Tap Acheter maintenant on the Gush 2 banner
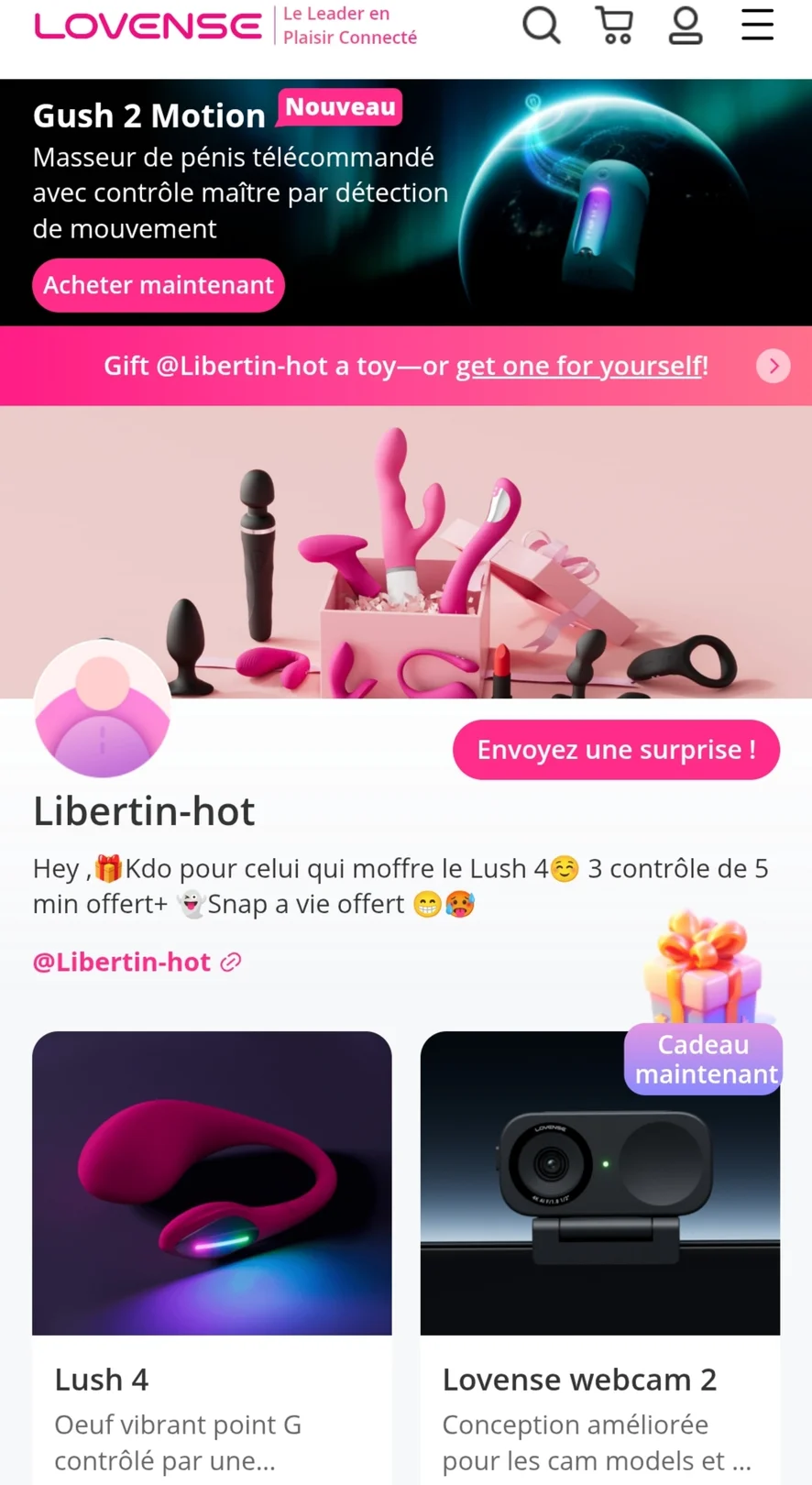This screenshot has height=1485, width=812. 159,285
